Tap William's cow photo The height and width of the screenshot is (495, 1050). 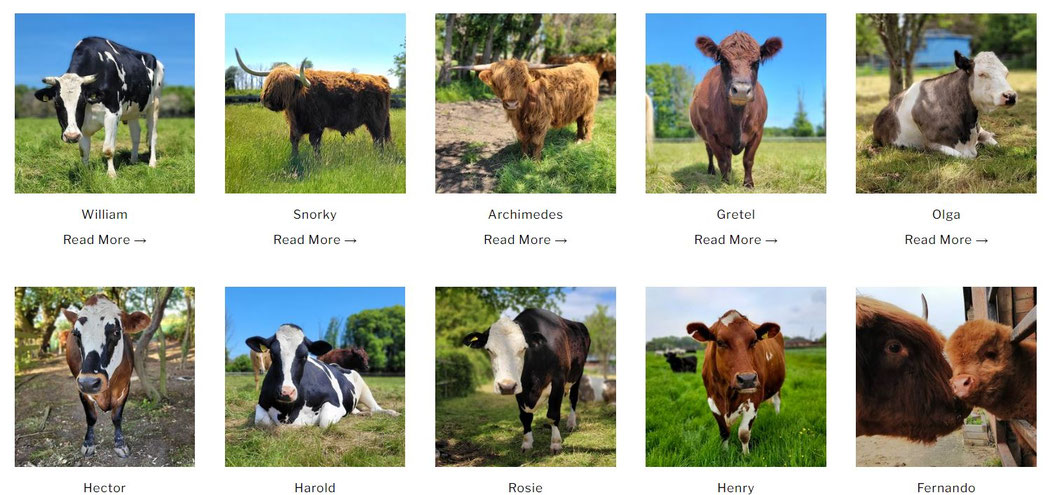click(105, 103)
